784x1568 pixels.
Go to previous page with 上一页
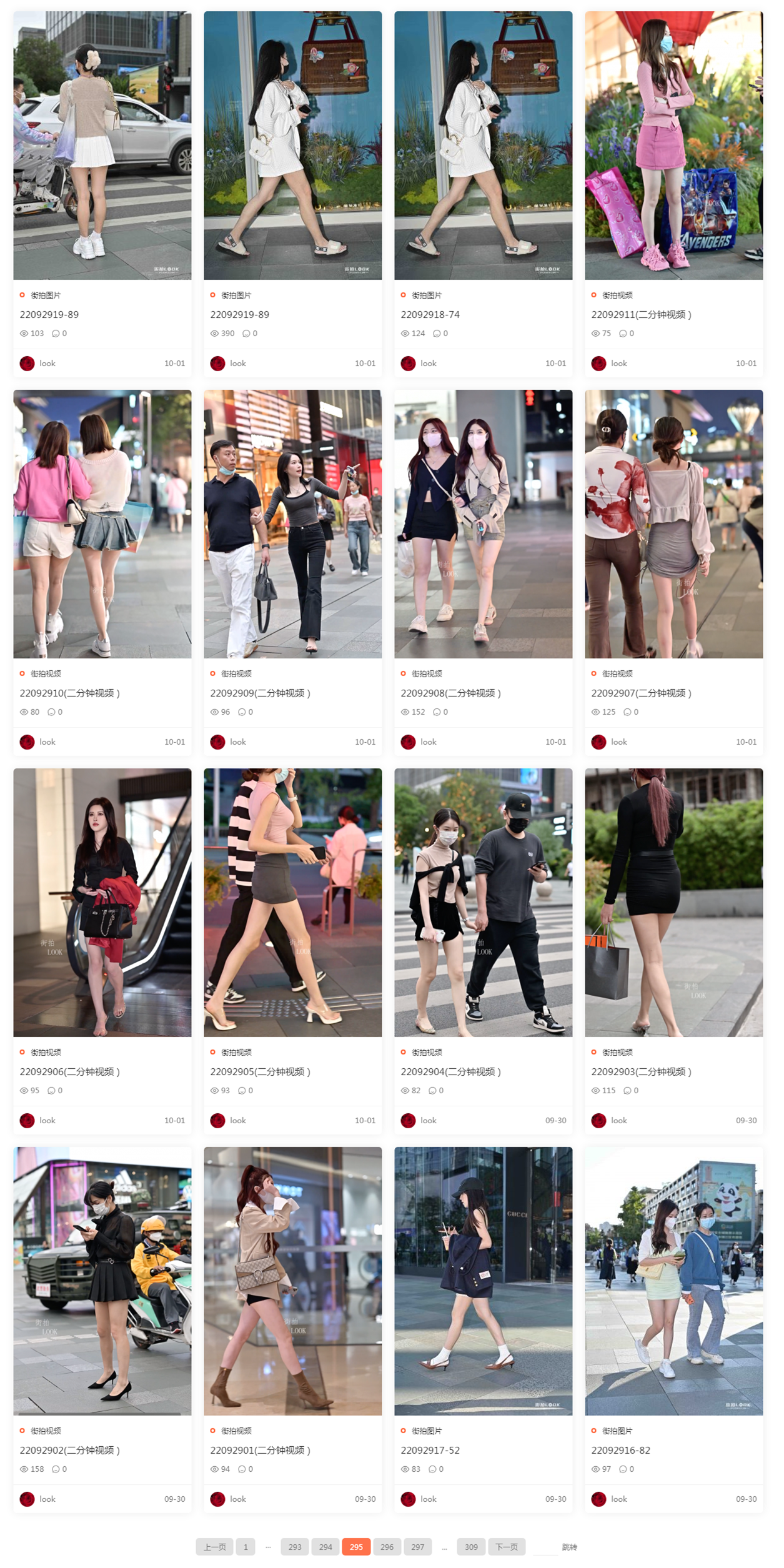coord(214,1547)
